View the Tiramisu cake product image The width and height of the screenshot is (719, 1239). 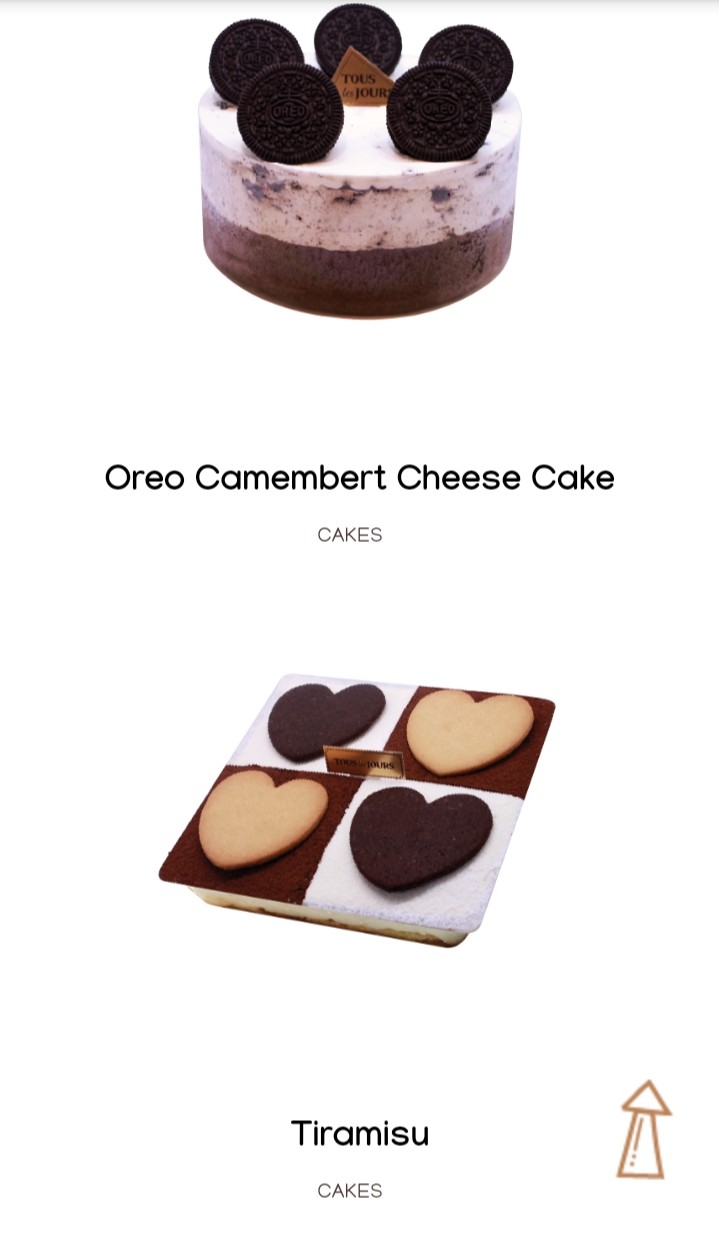(x=358, y=810)
